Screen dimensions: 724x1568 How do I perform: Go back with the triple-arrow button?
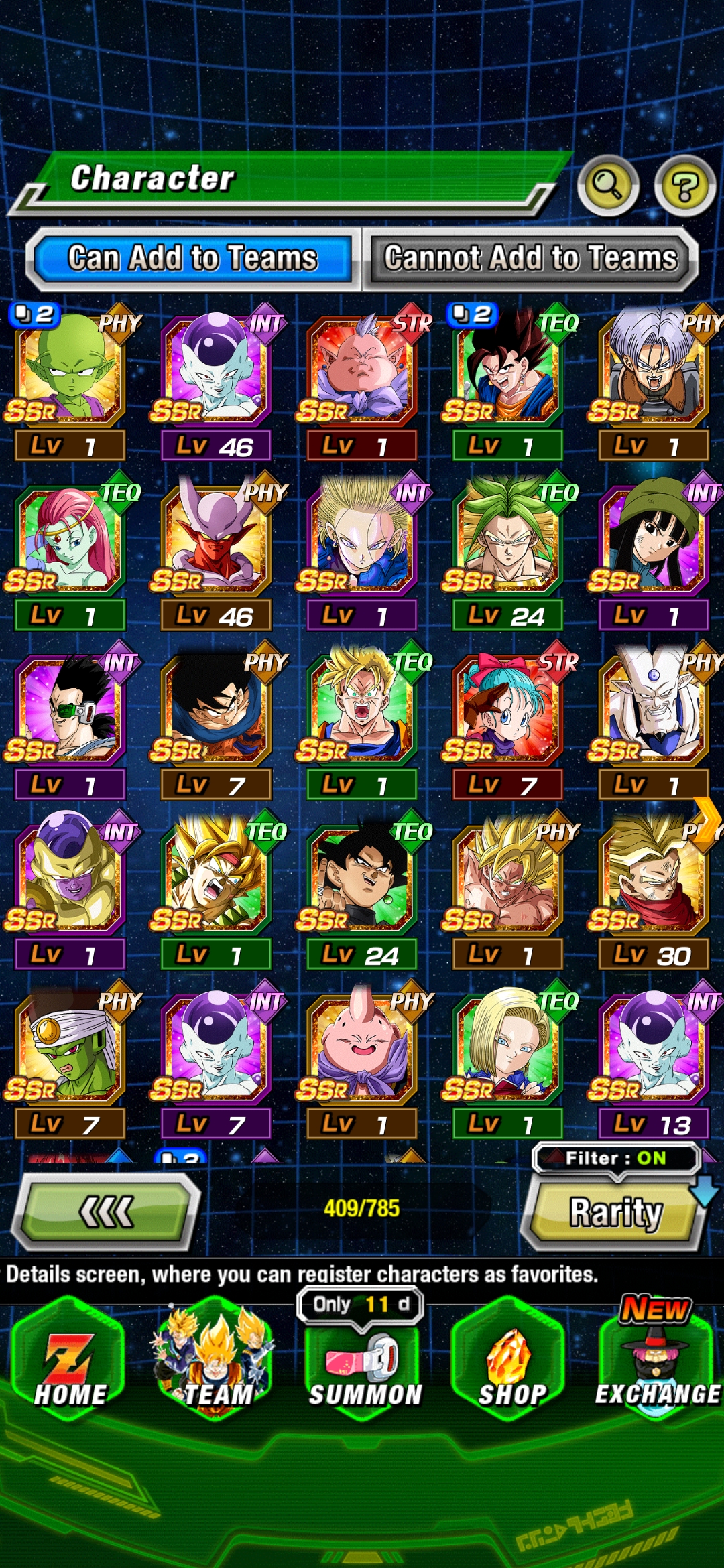tap(106, 1212)
